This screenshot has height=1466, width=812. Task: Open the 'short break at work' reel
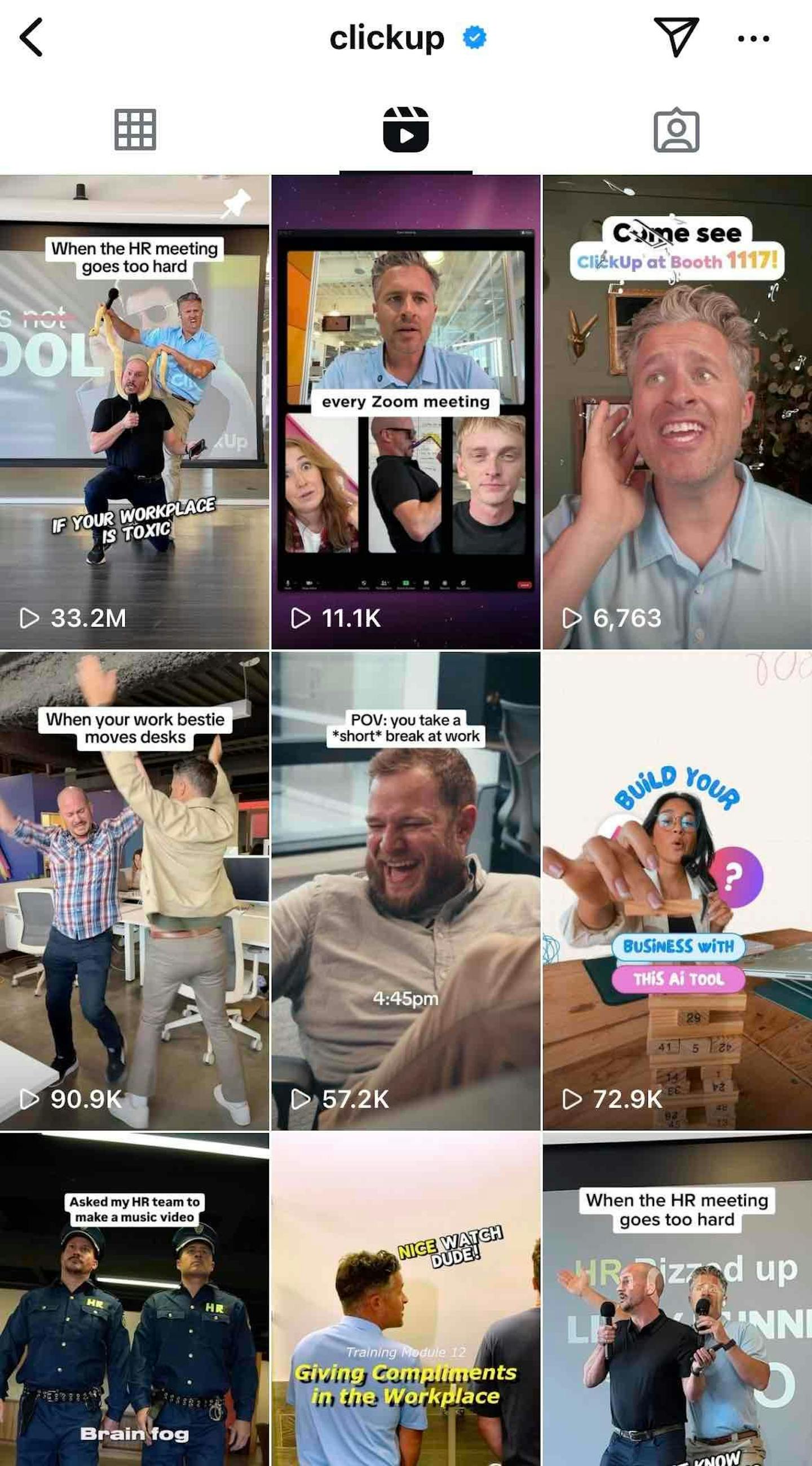pyautogui.click(x=405, y=890)
